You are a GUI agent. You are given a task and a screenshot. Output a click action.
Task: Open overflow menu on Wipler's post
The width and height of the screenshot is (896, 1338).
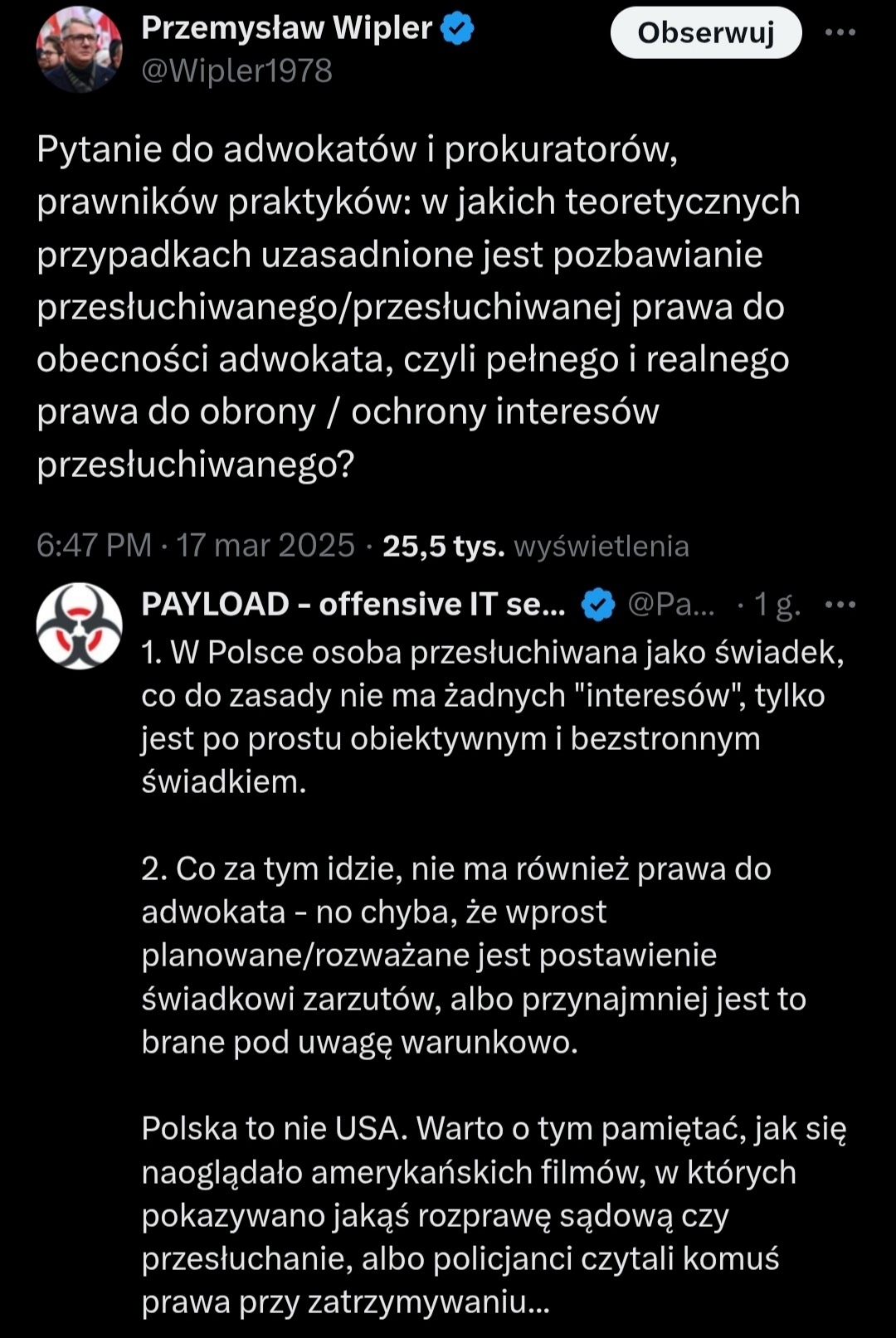(840, 33)
